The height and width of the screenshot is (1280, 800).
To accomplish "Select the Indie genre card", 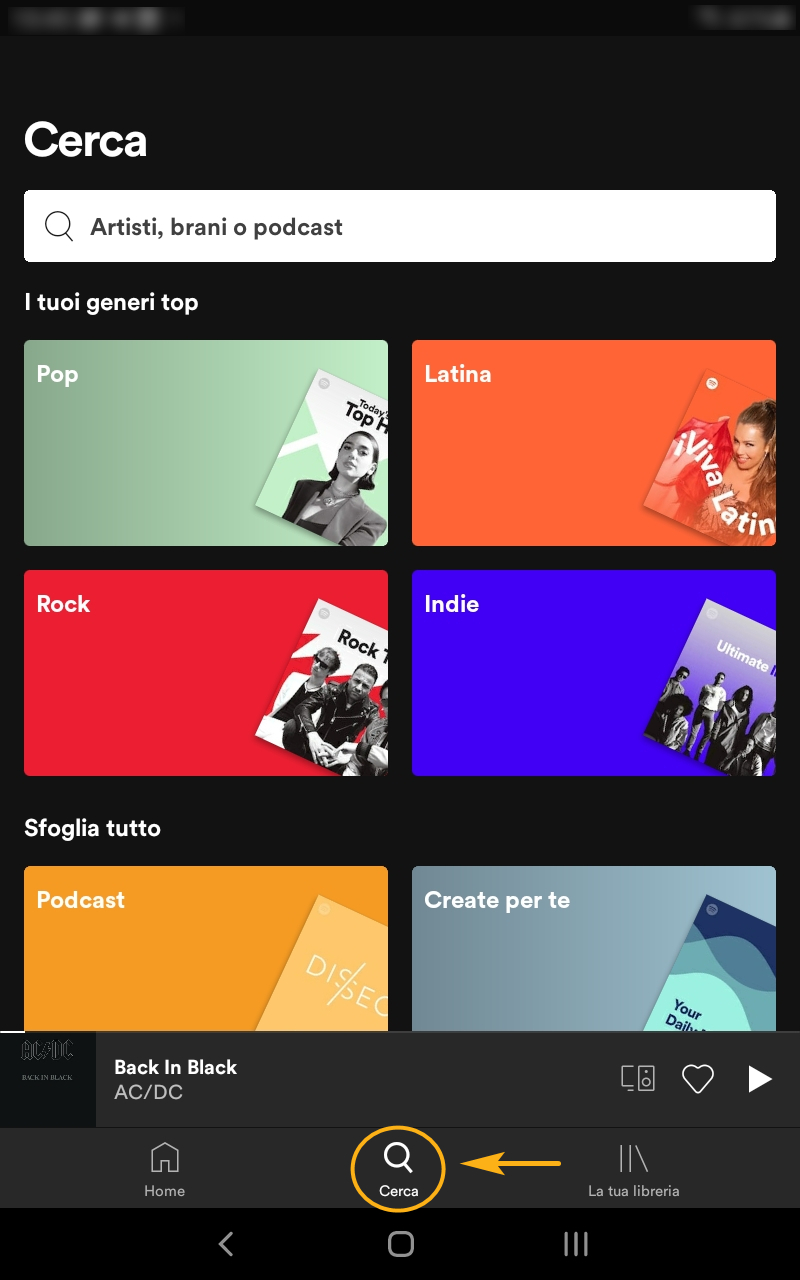I will pyautogui.click(x=594, y=673).
